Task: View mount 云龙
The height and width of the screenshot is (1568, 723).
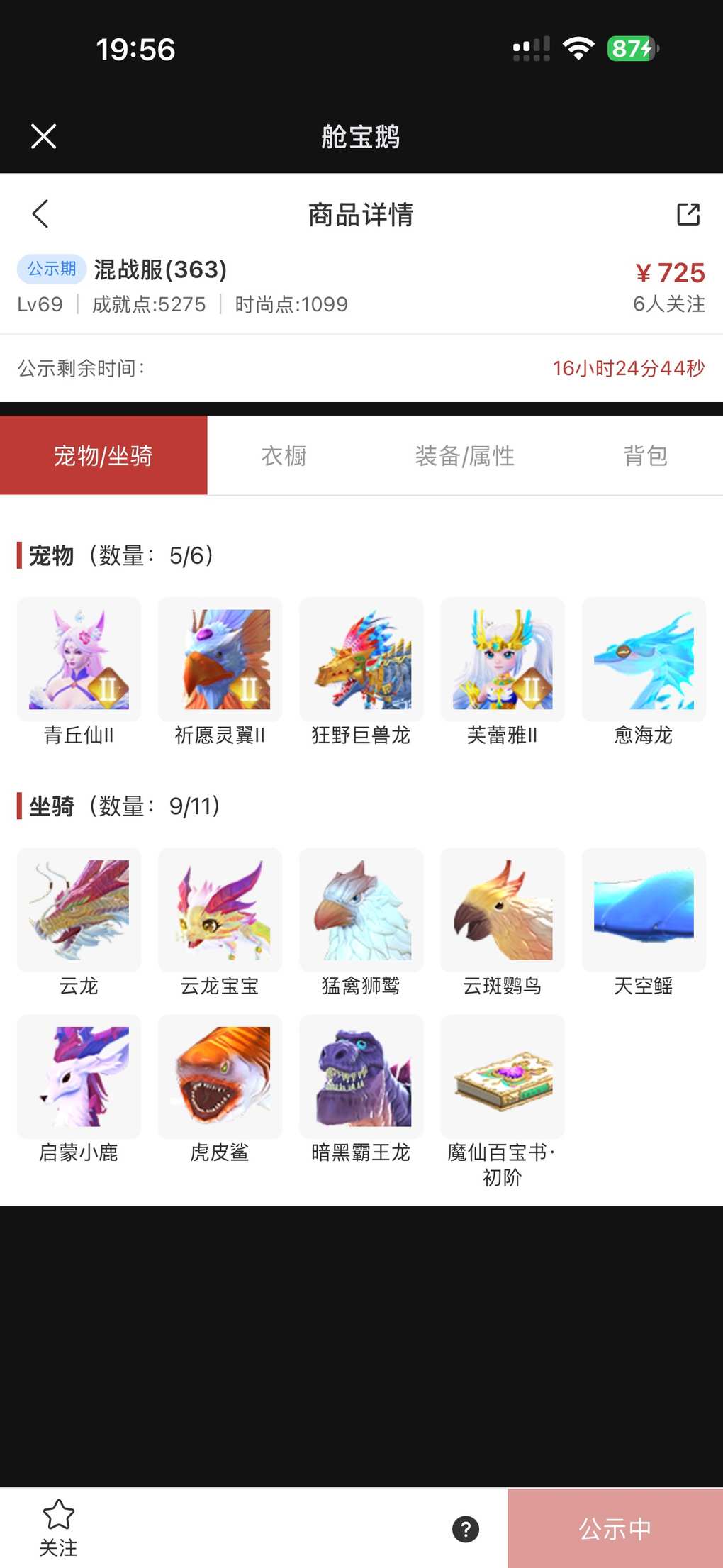Action: pos(79,910)
